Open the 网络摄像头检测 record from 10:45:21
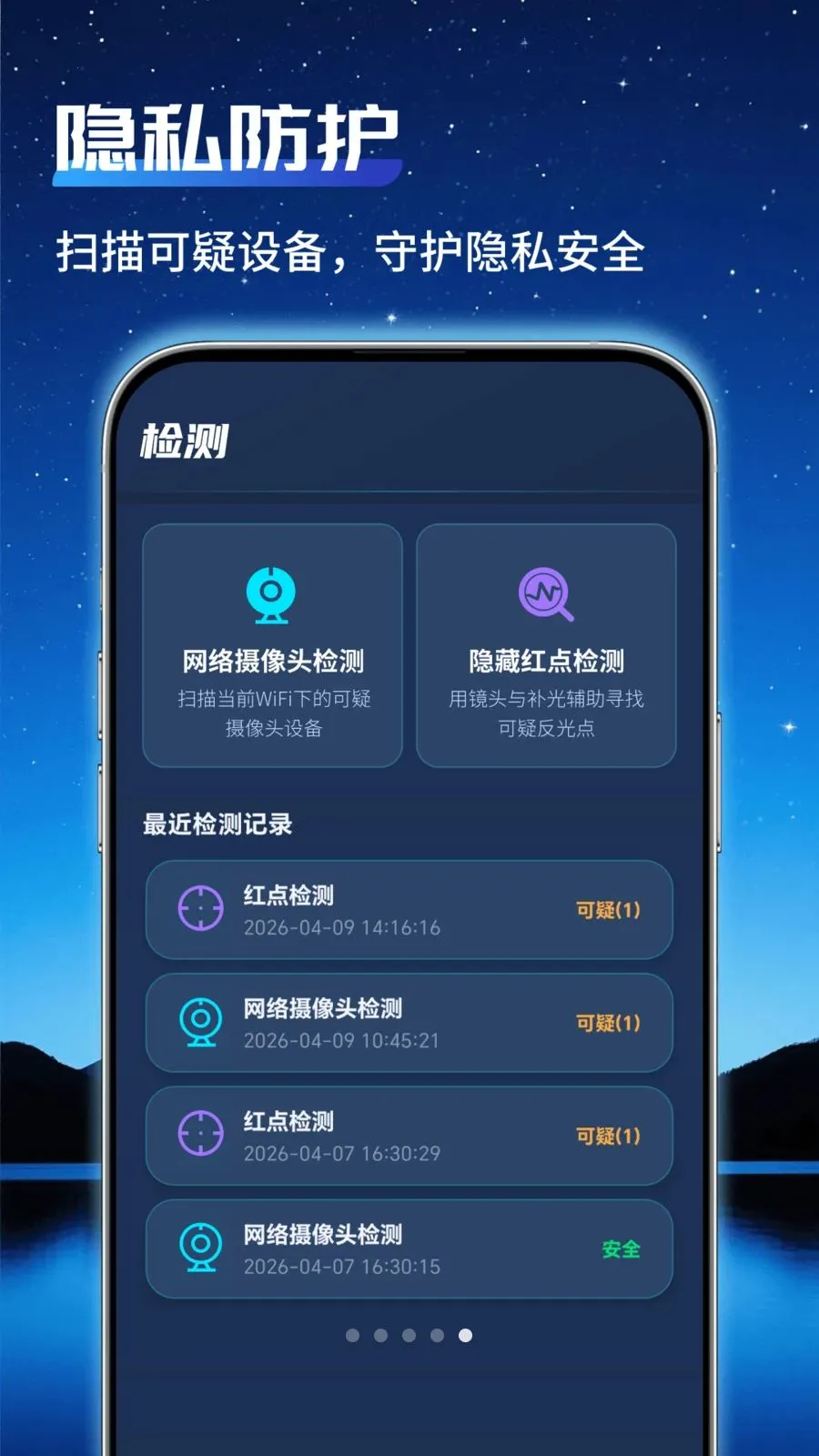Image resolution: width=819 pixels, height=1456 pixels. point(409,1022)
